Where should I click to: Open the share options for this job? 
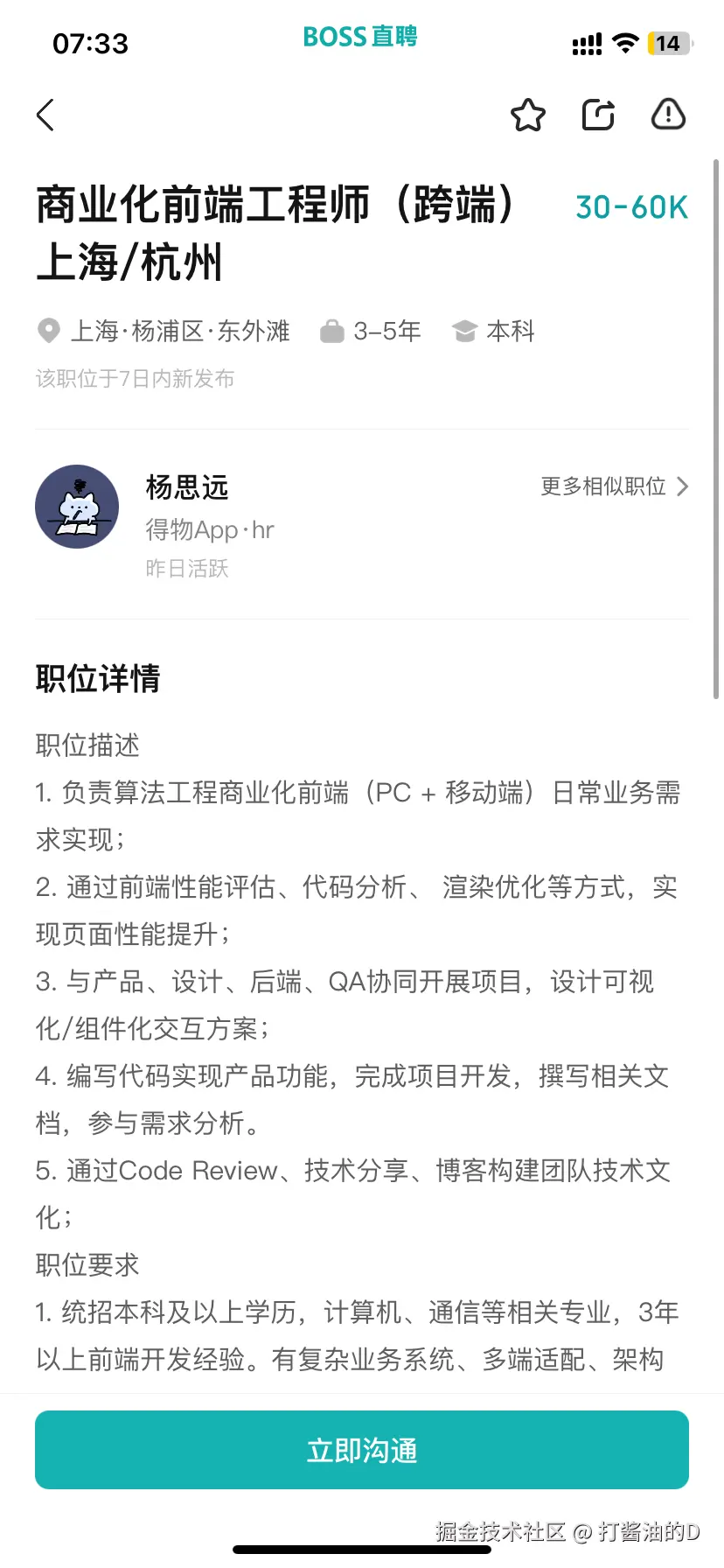click(597, 115)
